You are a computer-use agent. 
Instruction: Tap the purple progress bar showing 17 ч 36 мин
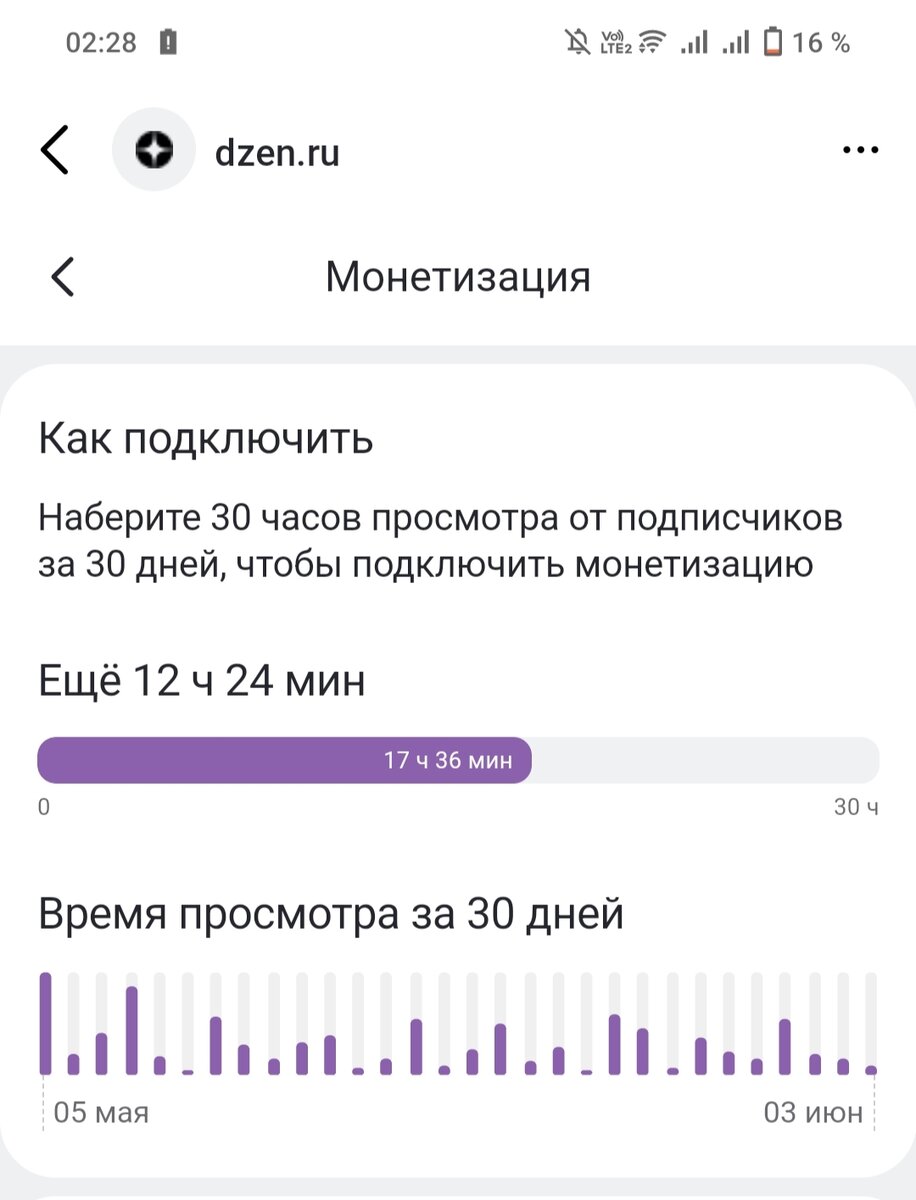coord(283,760)
